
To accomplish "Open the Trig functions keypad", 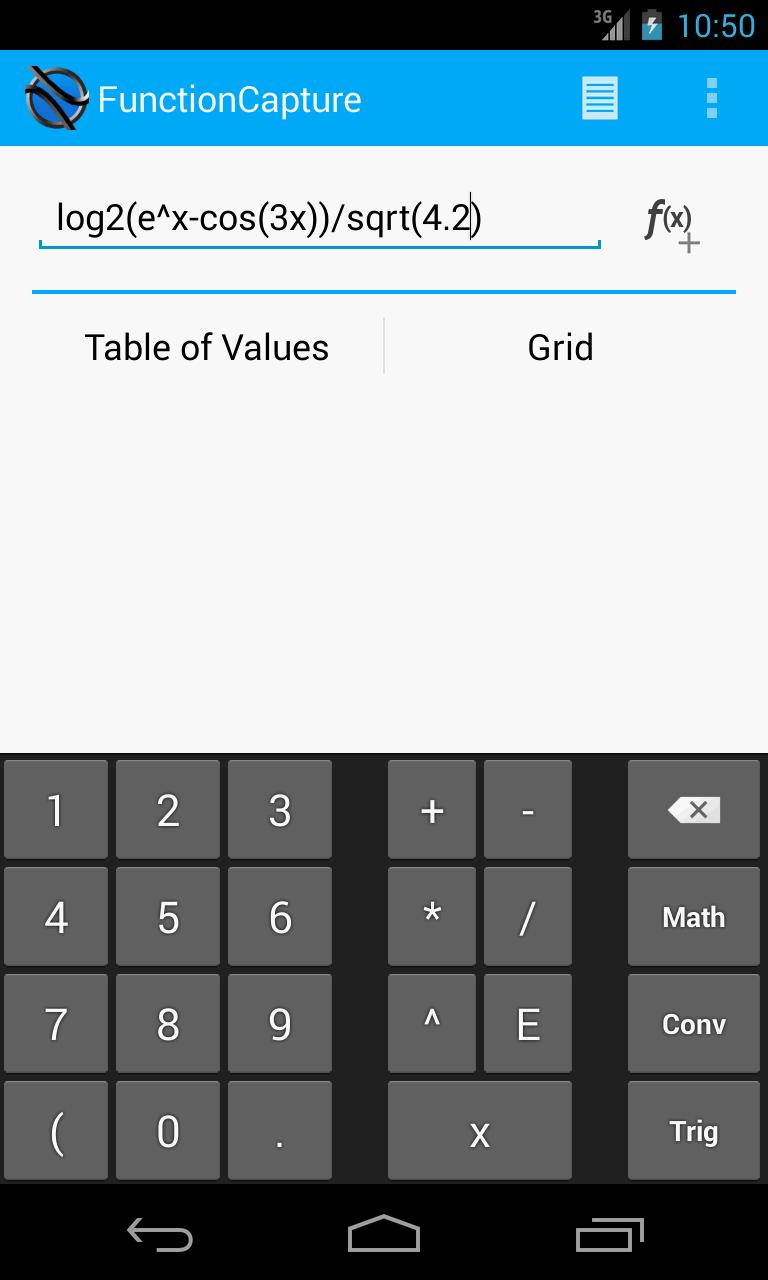I will (x=693, y=1130).
